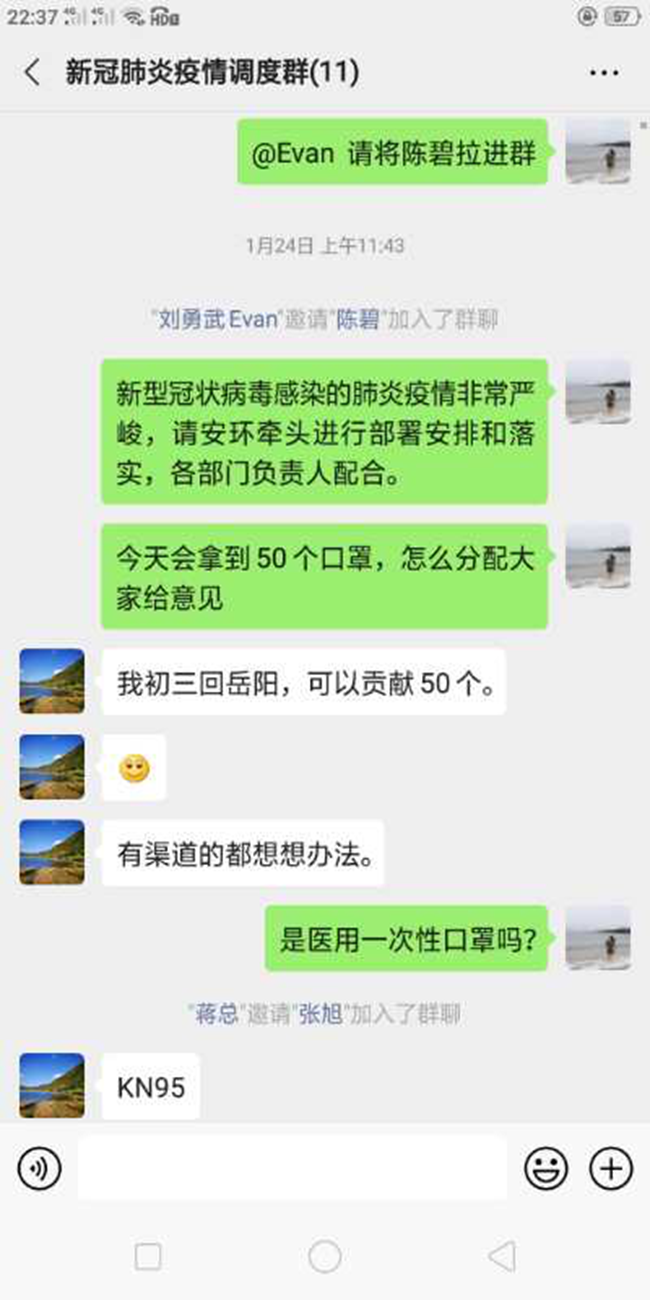Open the three-dot group chat menu
Screen dimensions: 650x1300
[604, 73]
